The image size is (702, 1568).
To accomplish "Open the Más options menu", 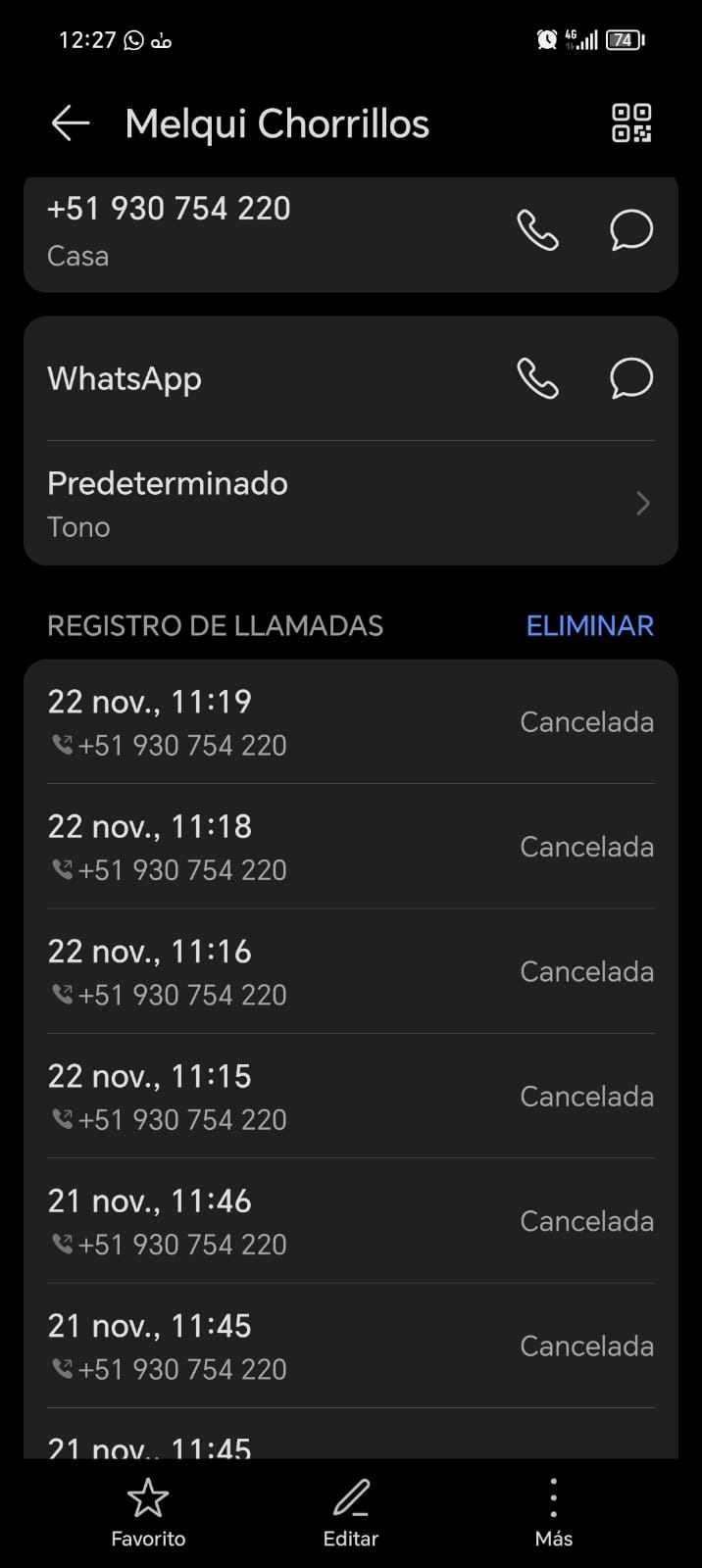I will pyautogui.click(x=554, y=1512).
